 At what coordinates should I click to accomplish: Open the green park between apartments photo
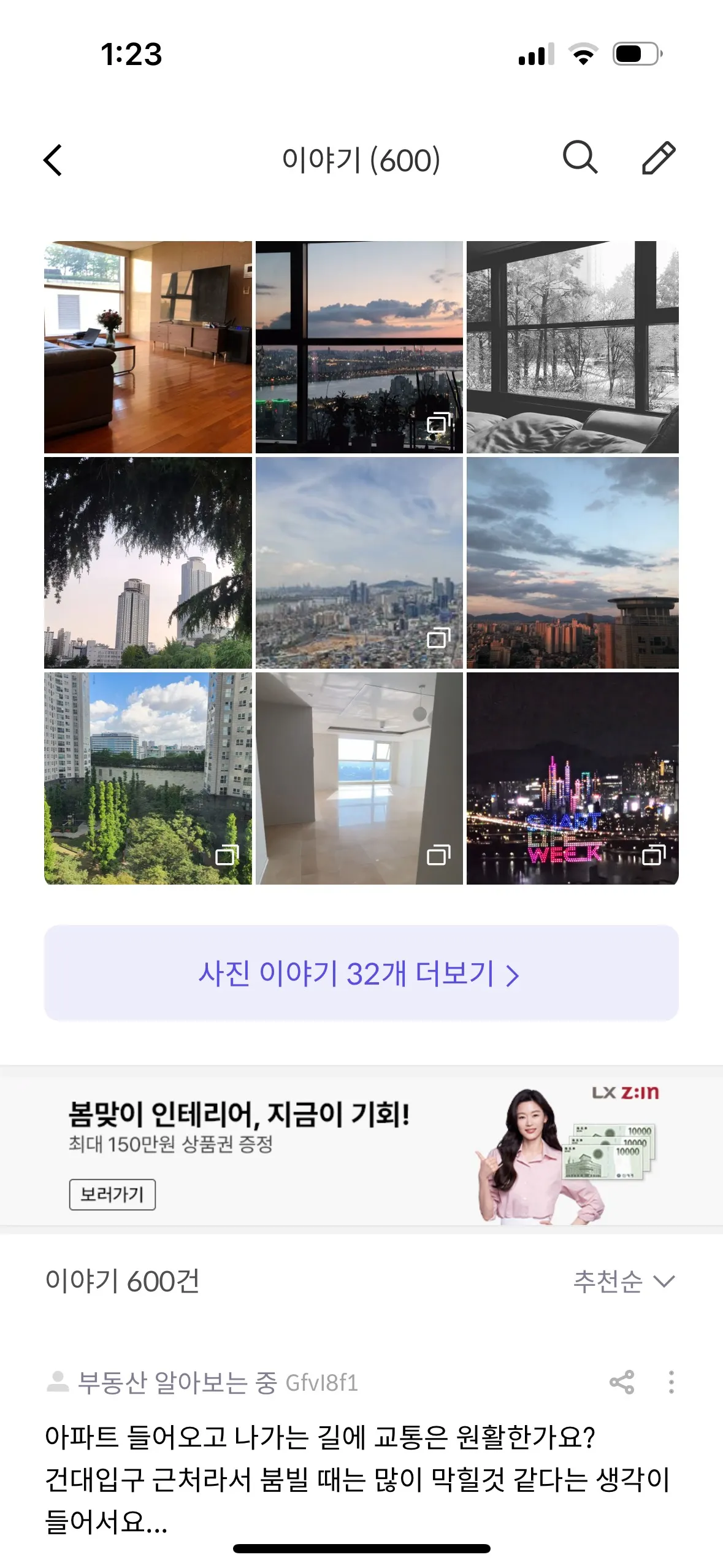coord(148,778)
